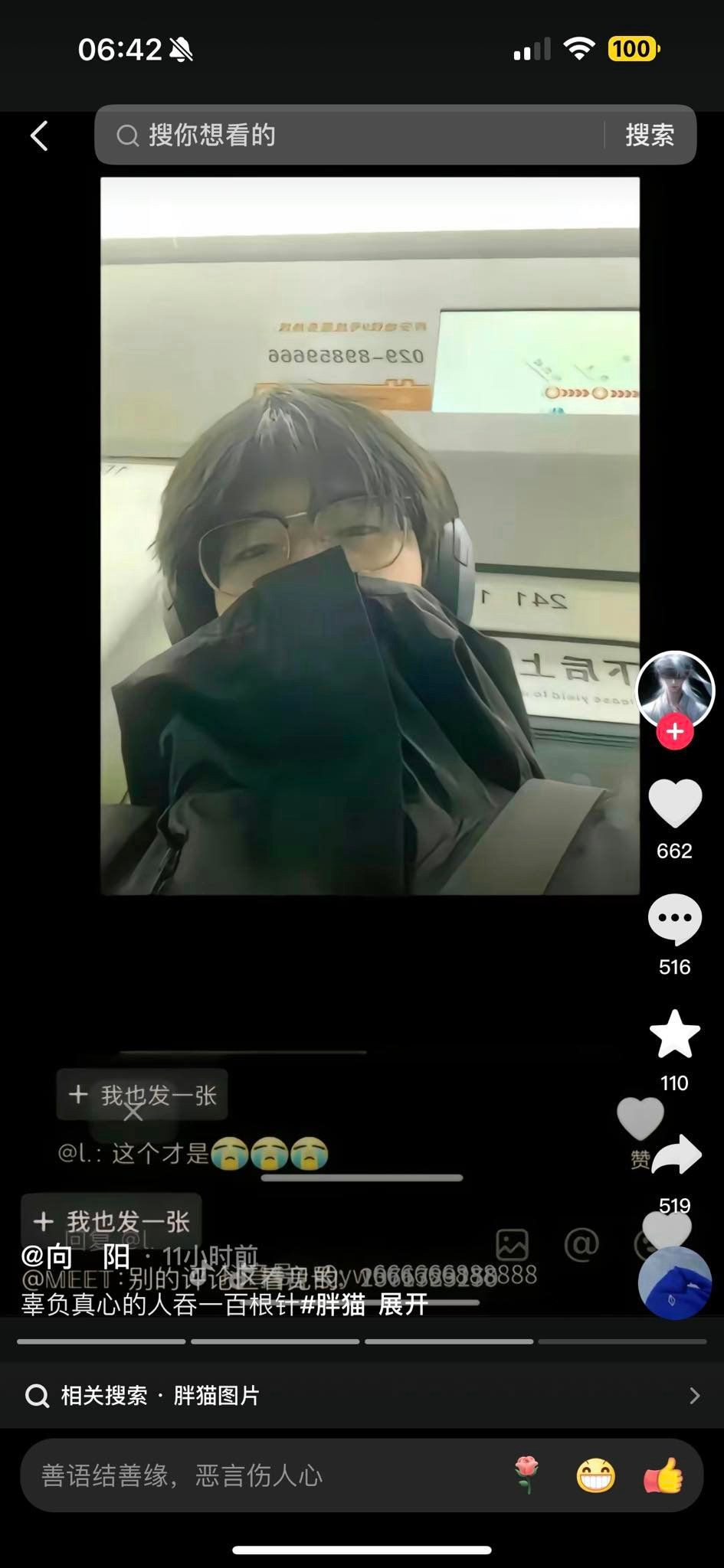Open the spinning music disc
This screenshot has height=1568, width=724.
[675, 1283]
